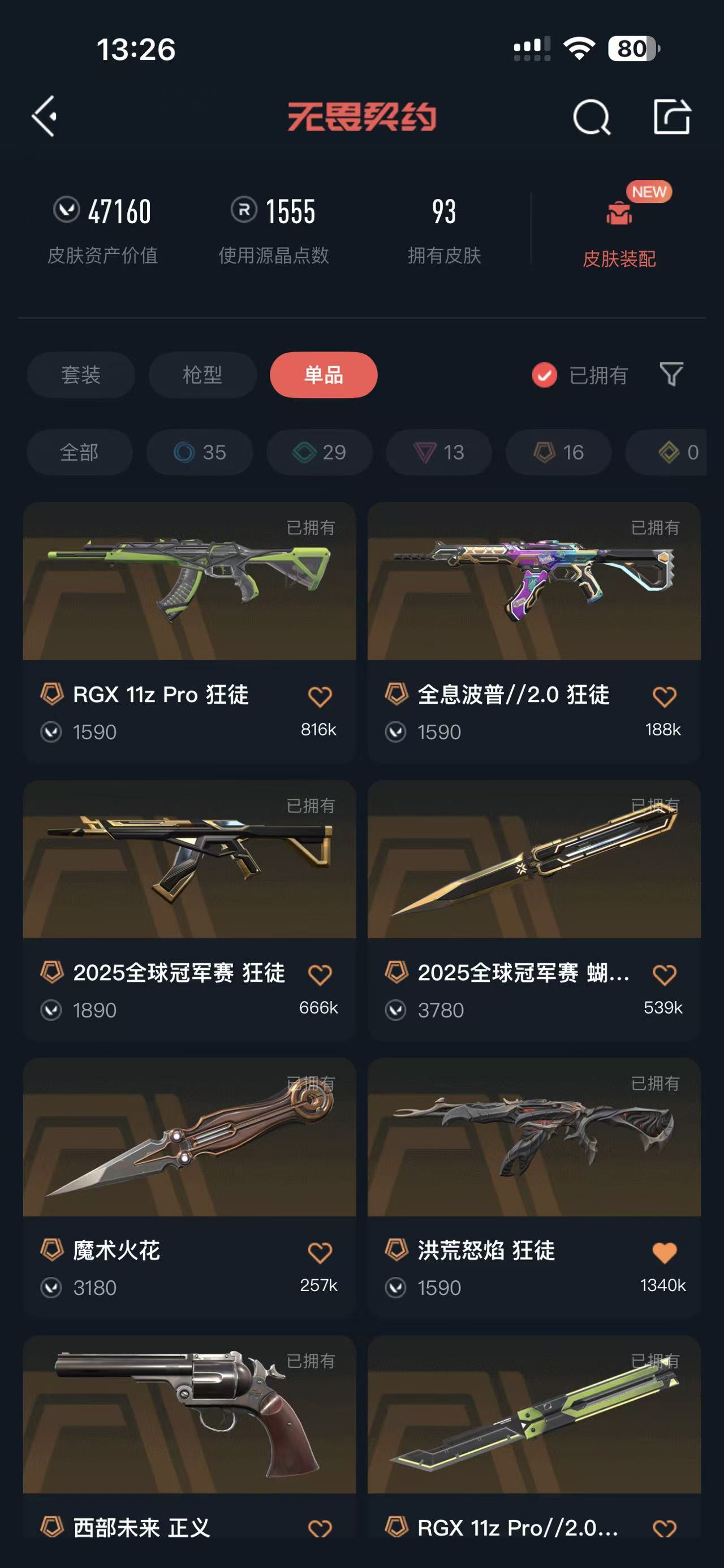Screen dimensions: 724x1568
Task: Favorite the 魔术火花 knife skin
Action: [x=320, y=1252]
